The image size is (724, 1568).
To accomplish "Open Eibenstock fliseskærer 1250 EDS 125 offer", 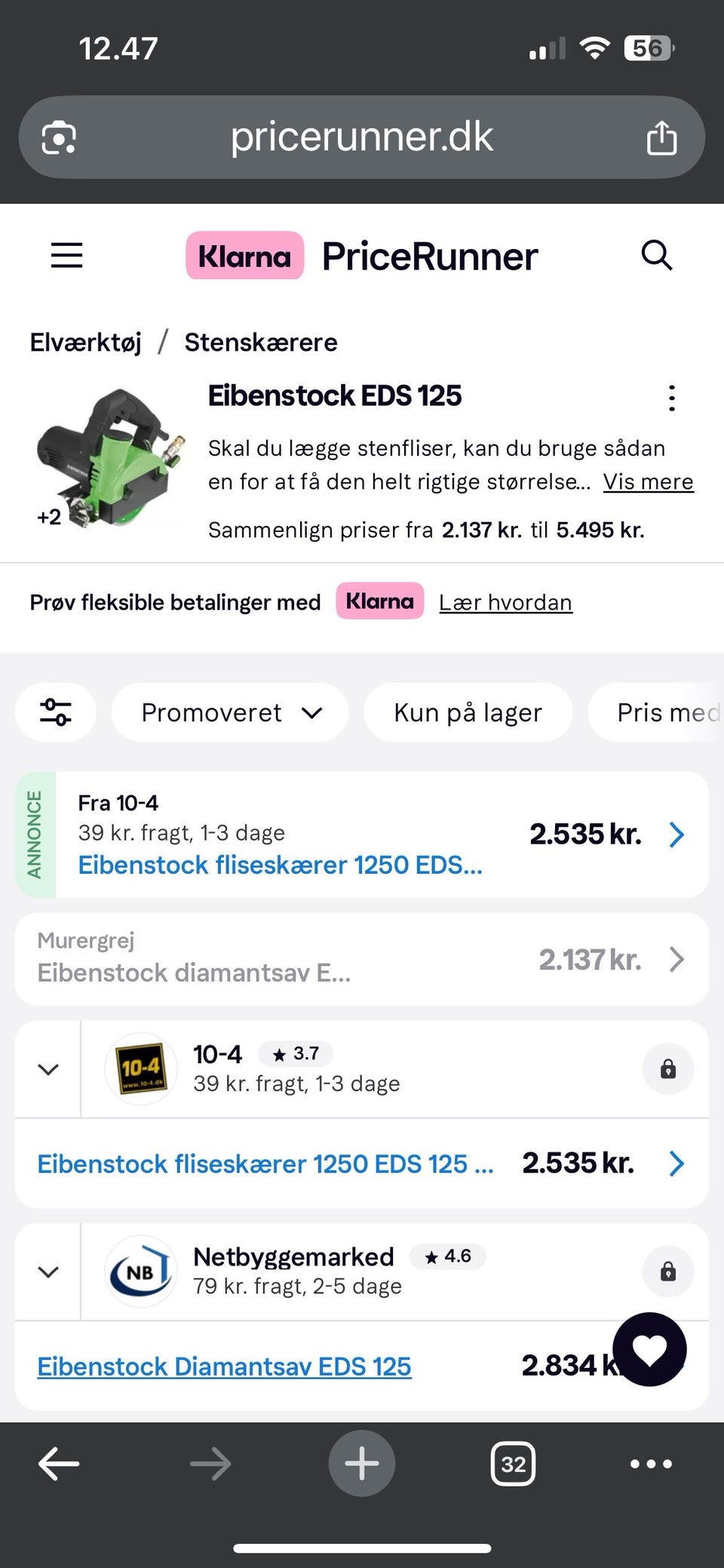I will click(265, 1164).
